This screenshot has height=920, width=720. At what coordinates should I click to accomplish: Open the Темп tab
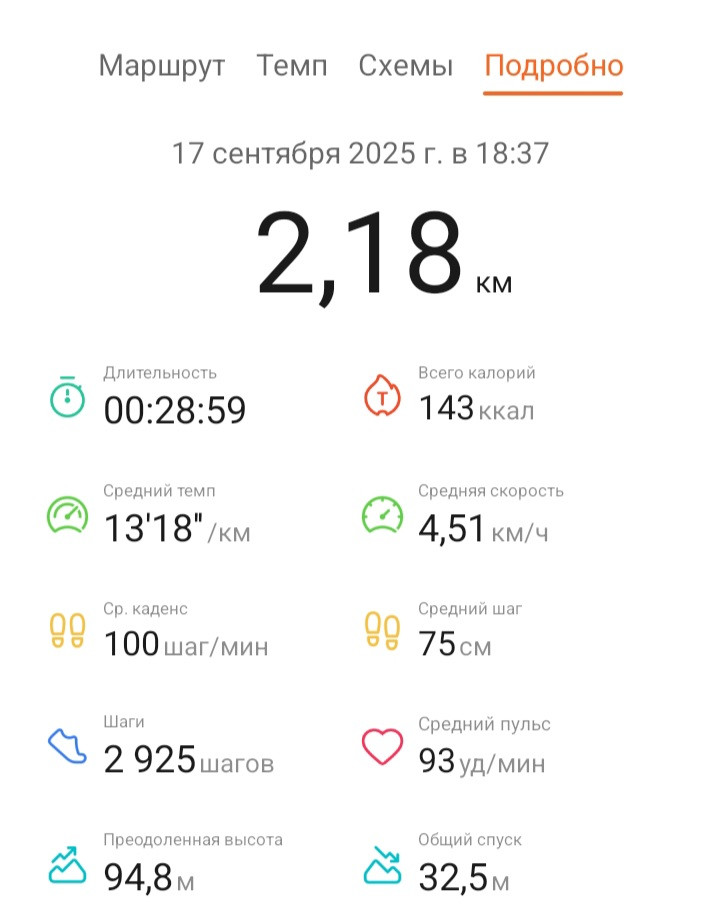(292, 65)
